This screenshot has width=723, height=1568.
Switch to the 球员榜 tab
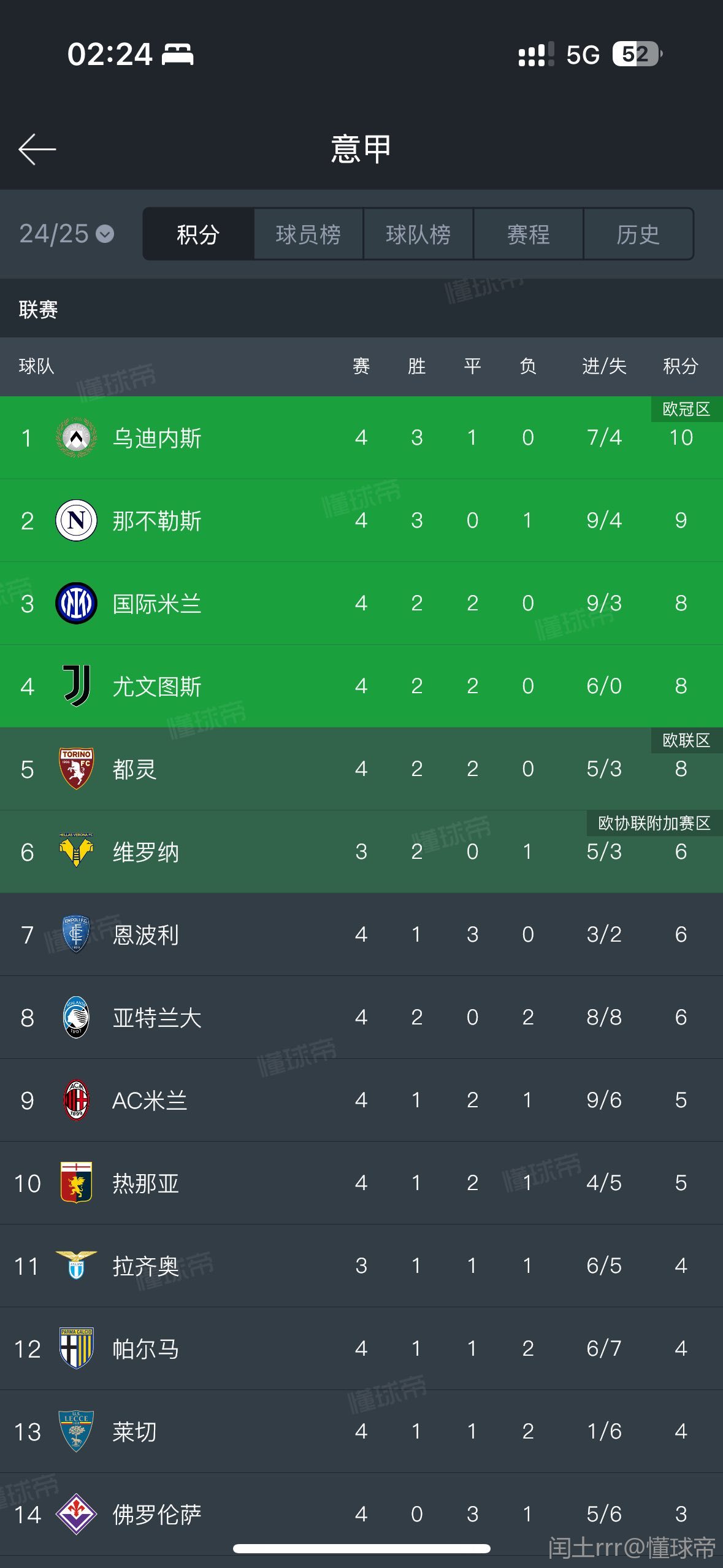308,234
